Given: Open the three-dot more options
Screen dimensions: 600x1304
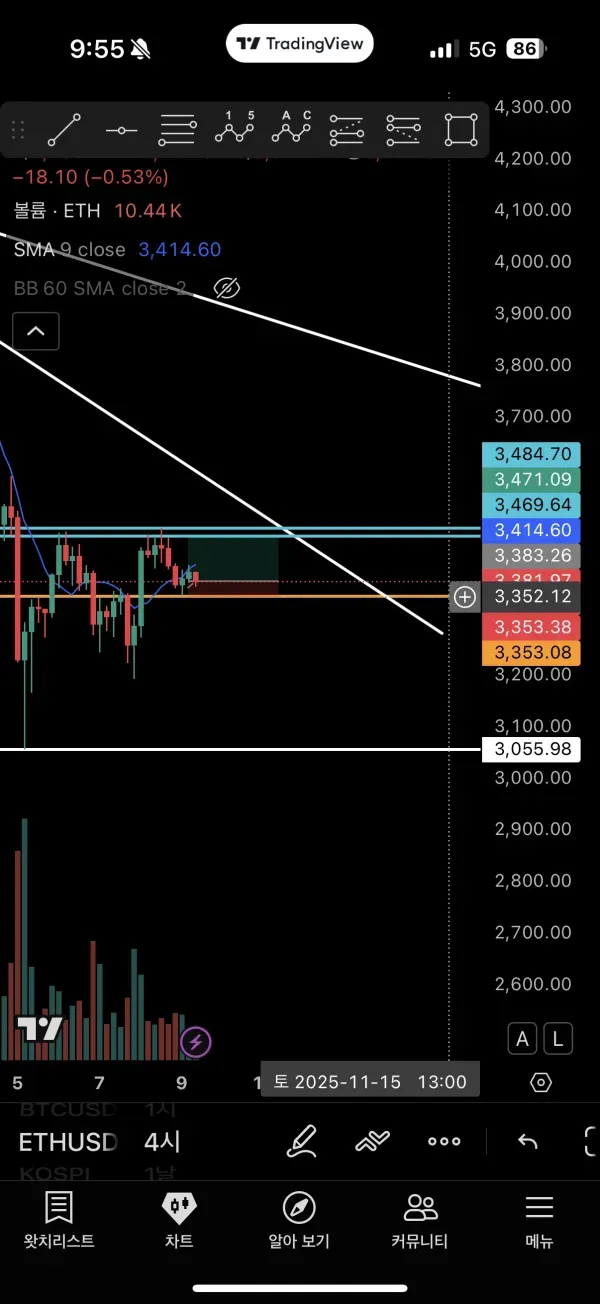Looking at the screenshot, I should point(444,1141).
